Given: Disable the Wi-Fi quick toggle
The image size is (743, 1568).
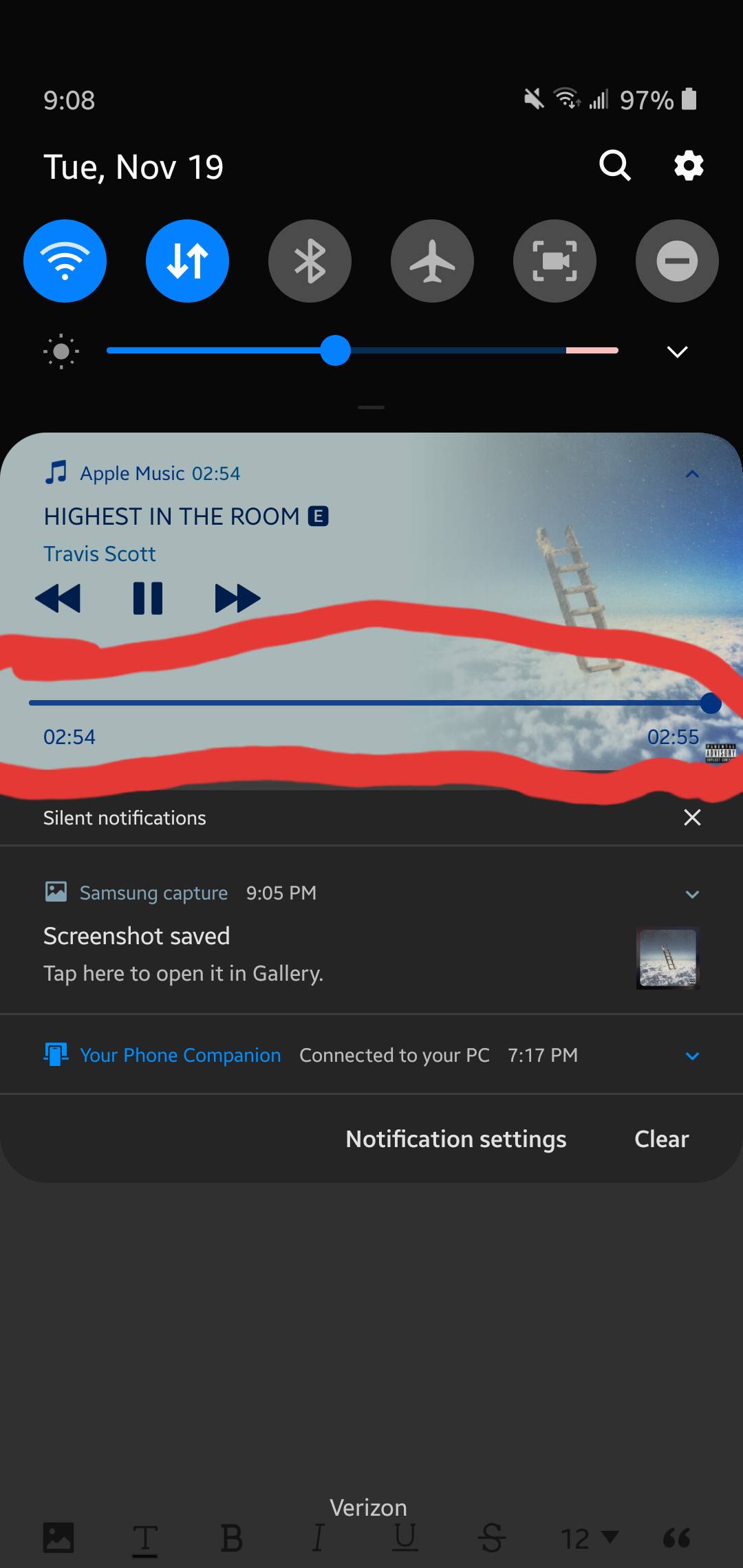Looking at the screenshot, I should (65, 261).
